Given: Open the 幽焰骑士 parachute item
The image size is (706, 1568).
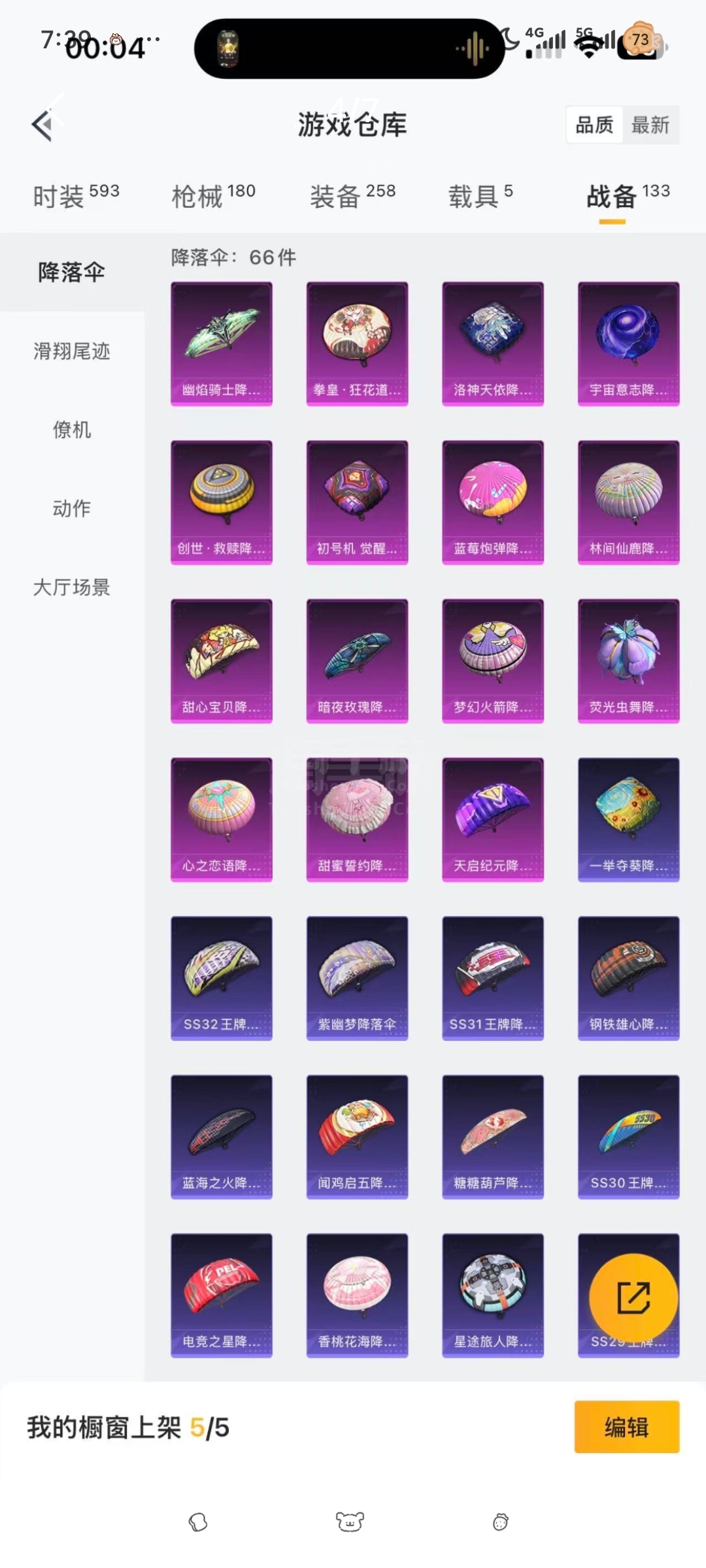Looking at the screenshot, I should [x=222, y=344].
